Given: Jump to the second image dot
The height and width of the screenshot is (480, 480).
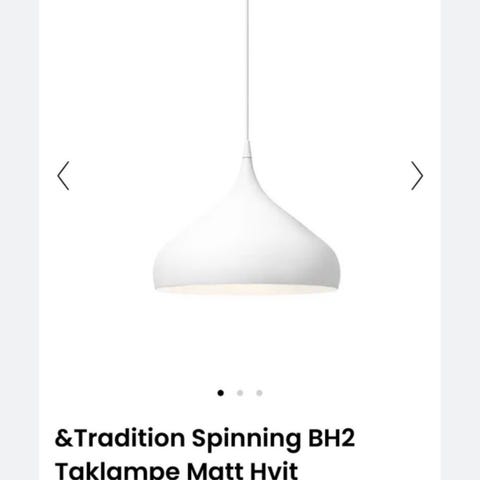Looking at the screenshot, I should (240, 393).
